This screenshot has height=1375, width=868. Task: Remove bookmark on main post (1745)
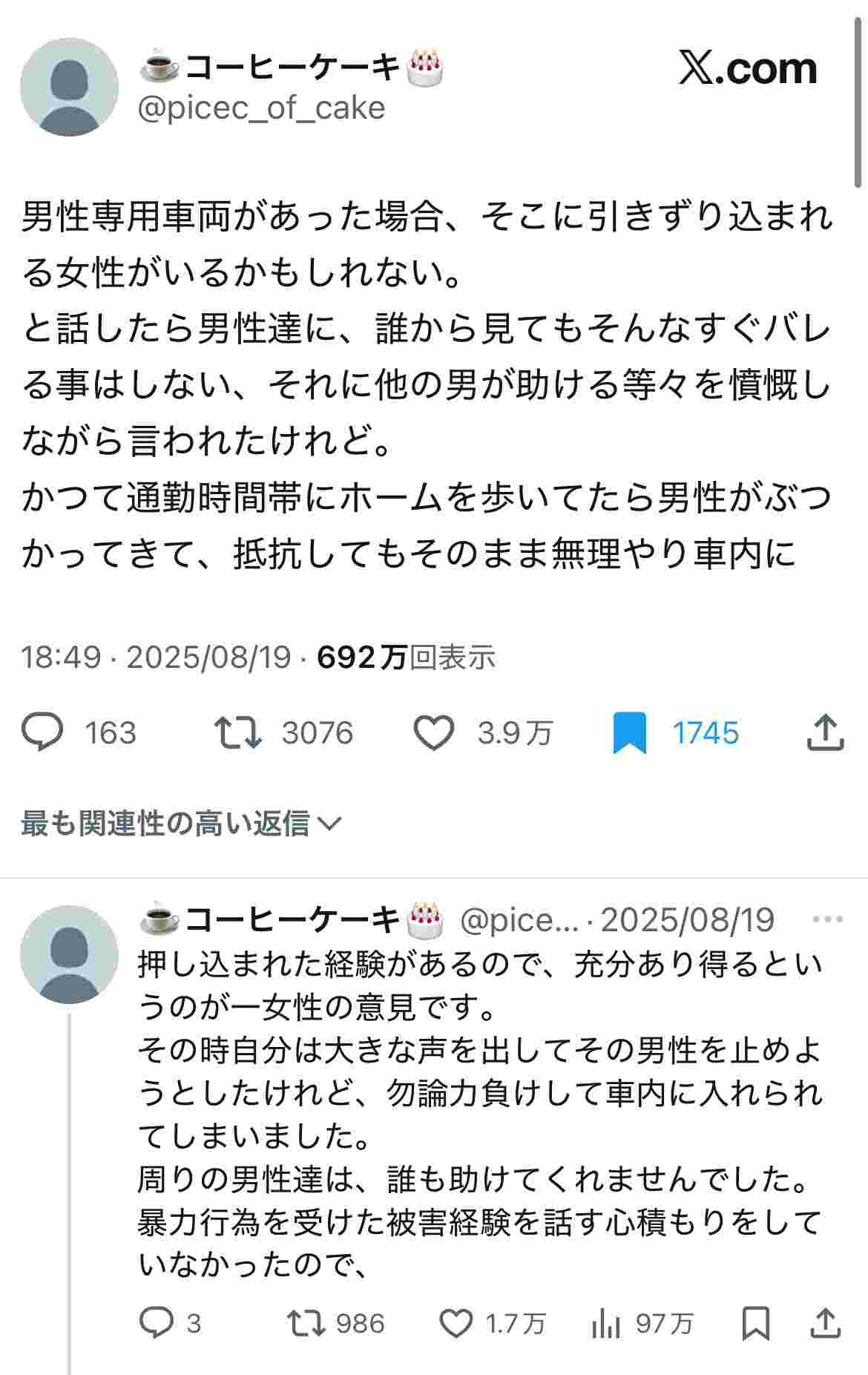629,733
